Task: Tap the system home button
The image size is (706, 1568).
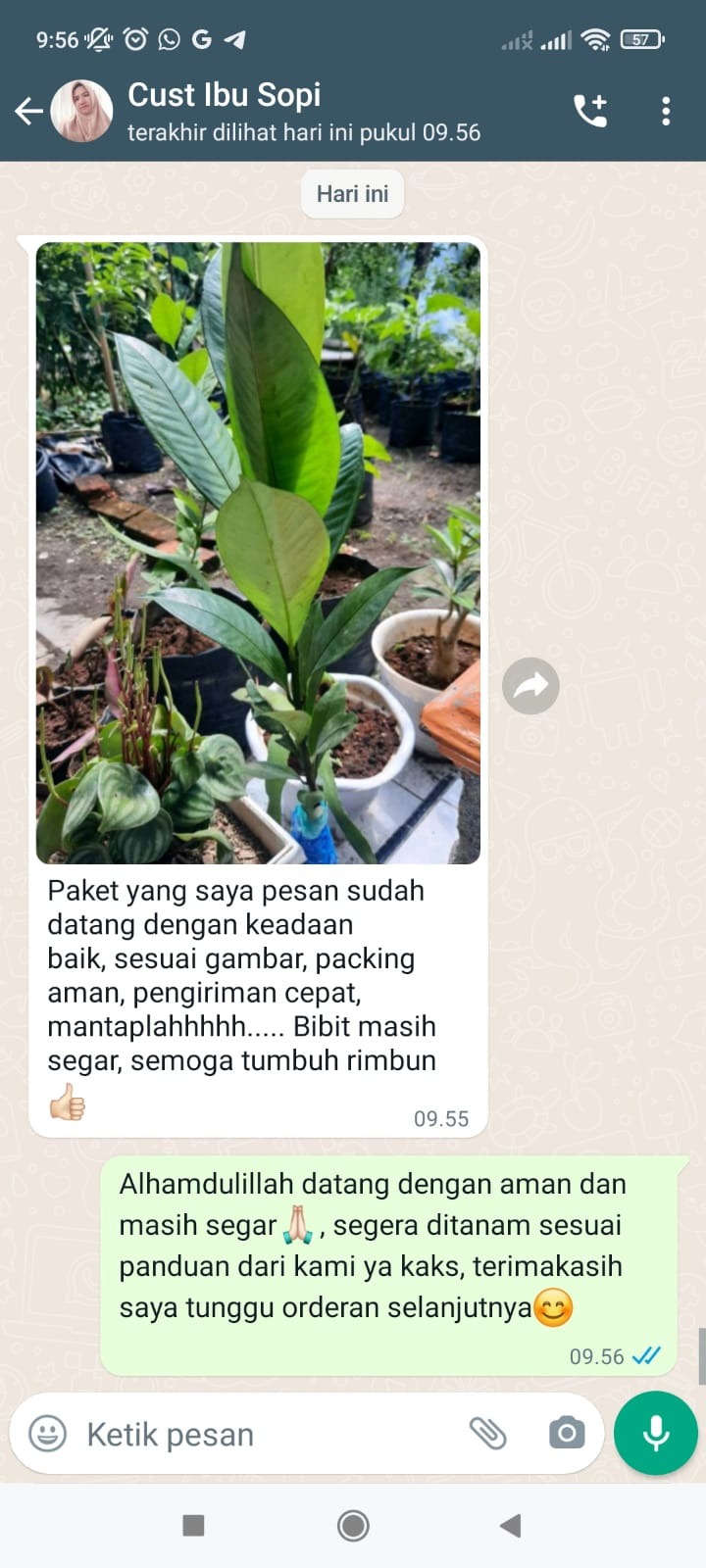Action: 353,1525
